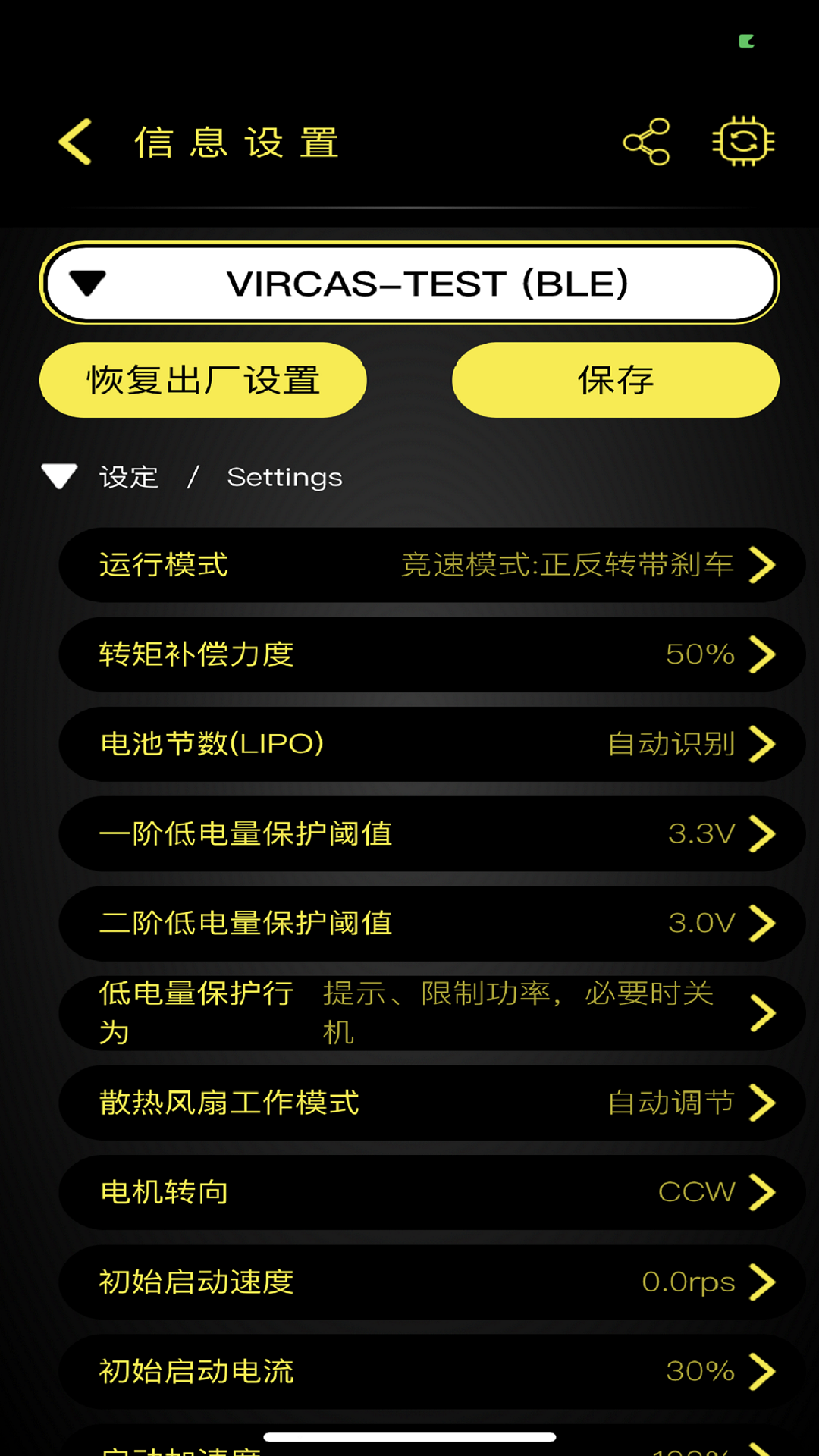Collapse the 设定 / Settings section

(59, 476)
